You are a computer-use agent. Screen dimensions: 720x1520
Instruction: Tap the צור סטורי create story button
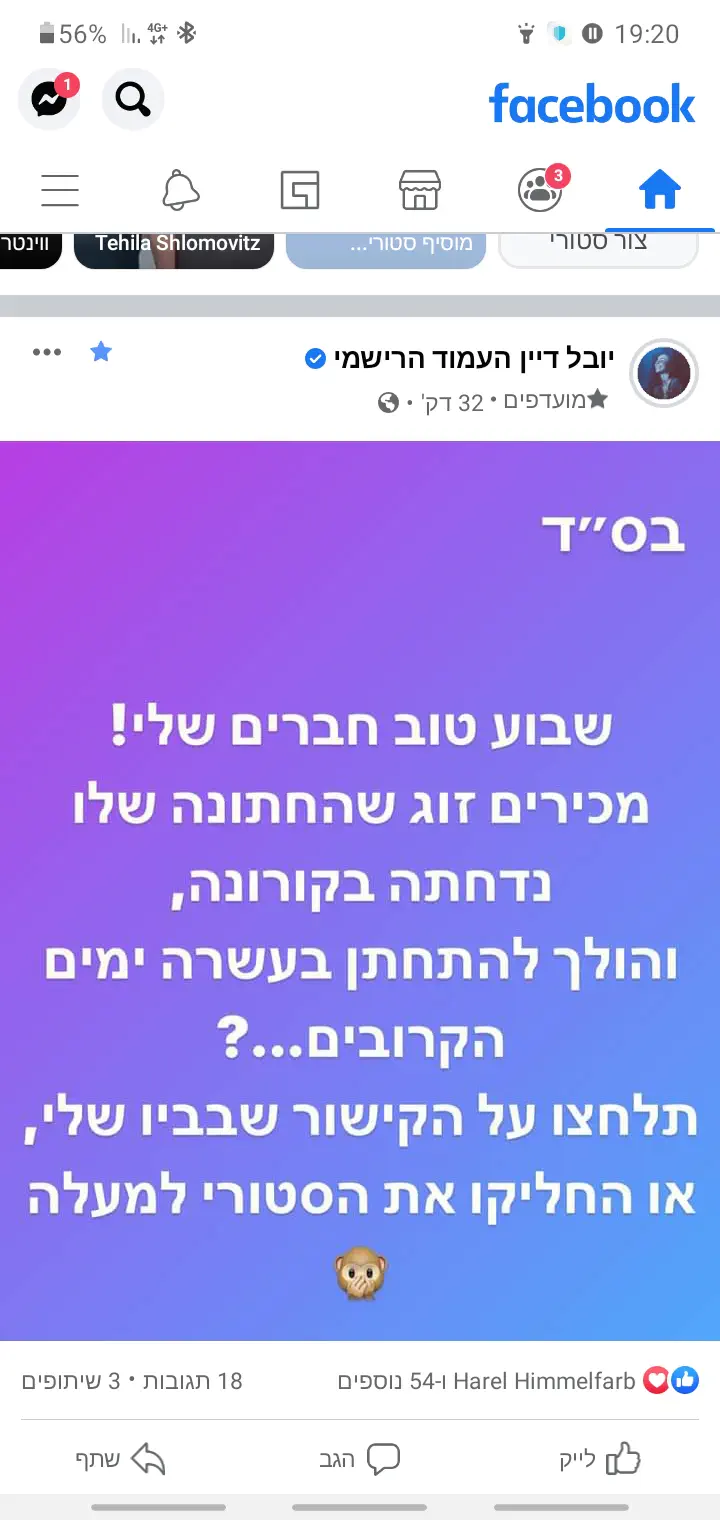point(598,245)
